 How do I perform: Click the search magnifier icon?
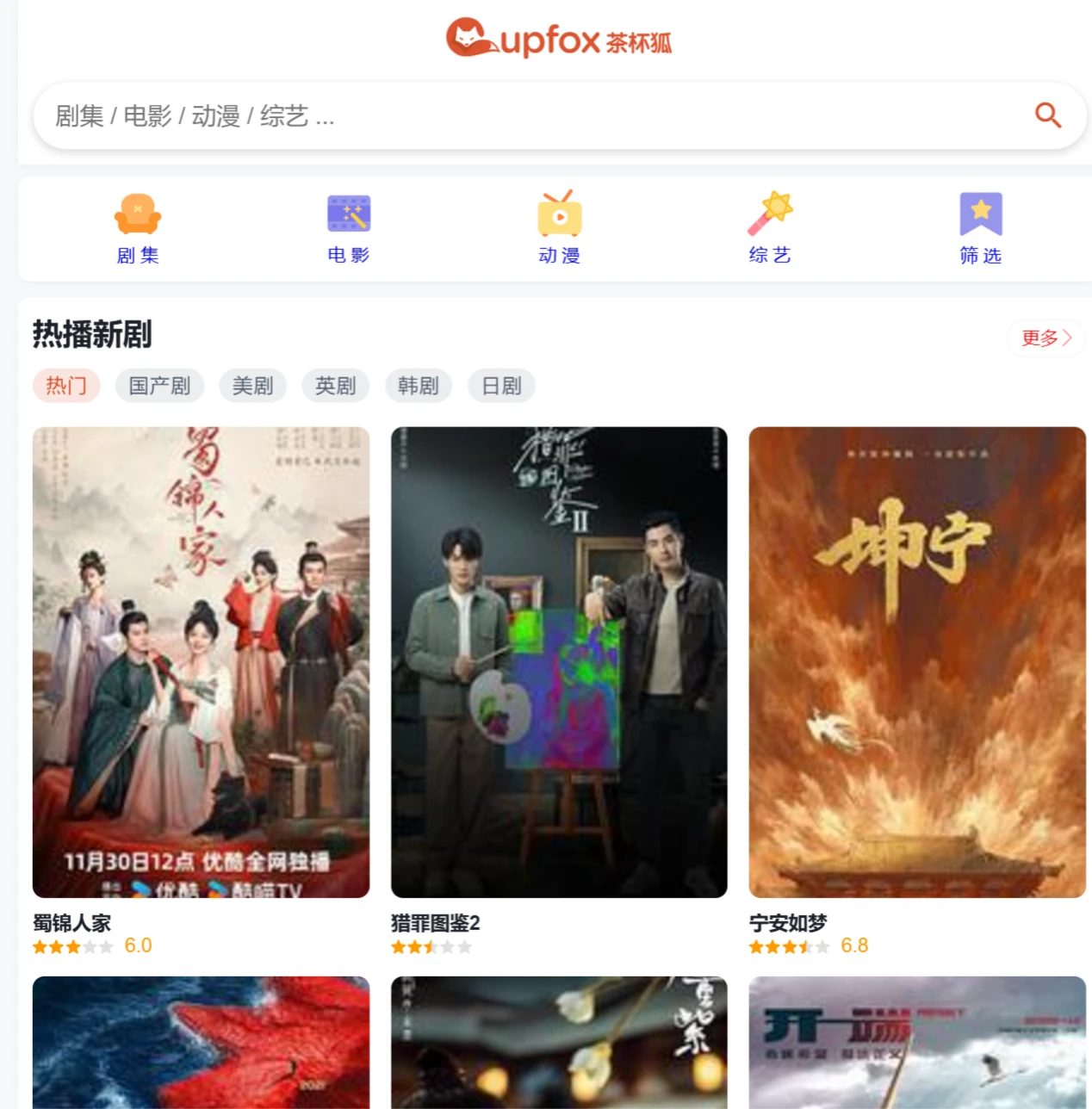tap(1047, 115)
